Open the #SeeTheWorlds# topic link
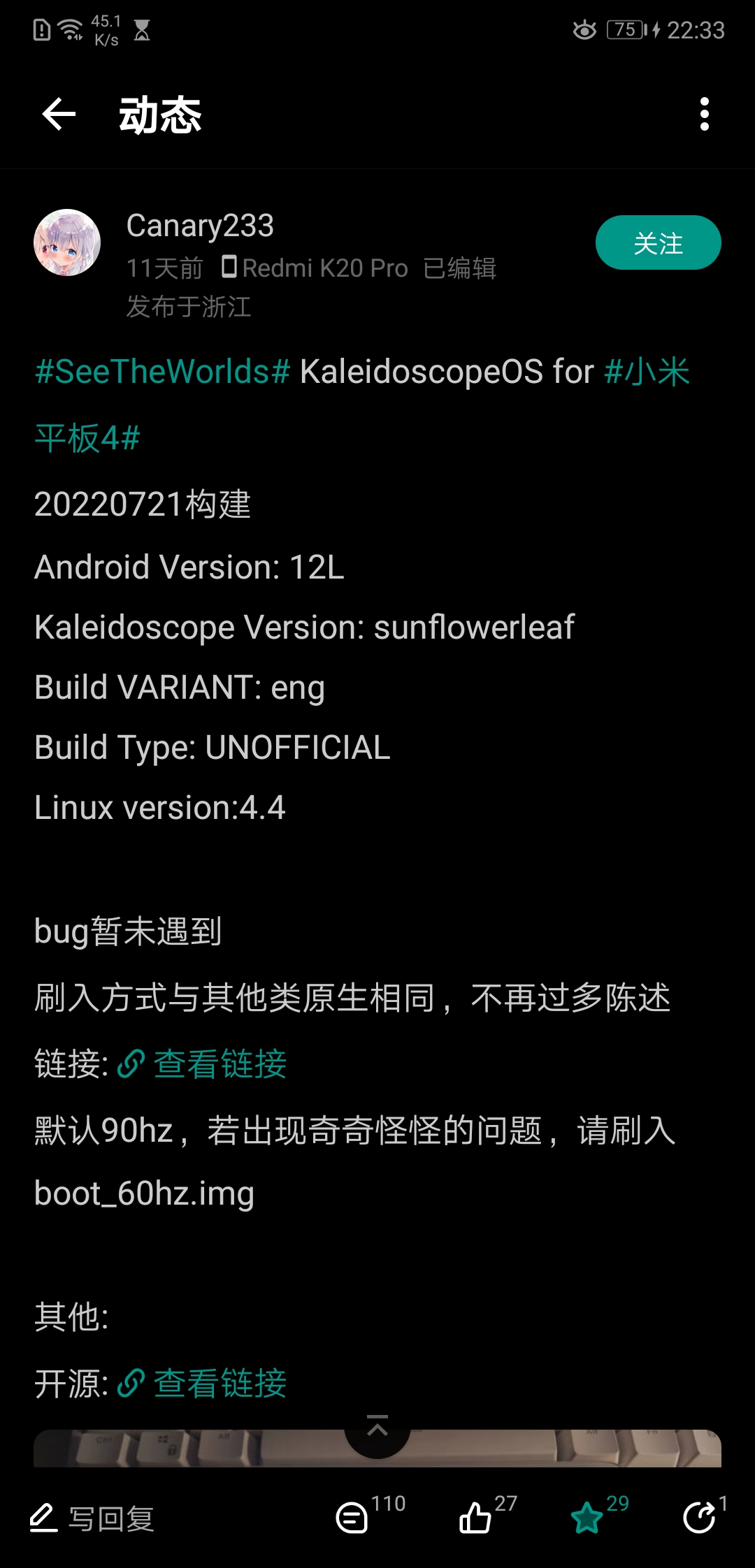Image resolution: width=755 pixels, height=1568 pixels. coord(162,371)
